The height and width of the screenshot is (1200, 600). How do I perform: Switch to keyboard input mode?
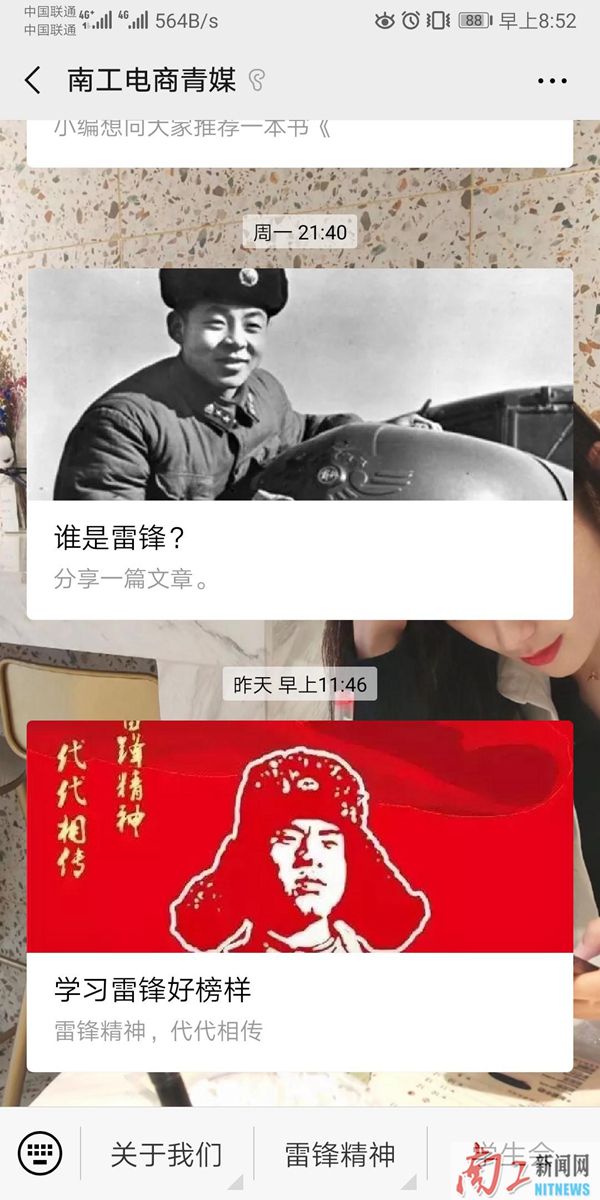[x=40, y=1155]
